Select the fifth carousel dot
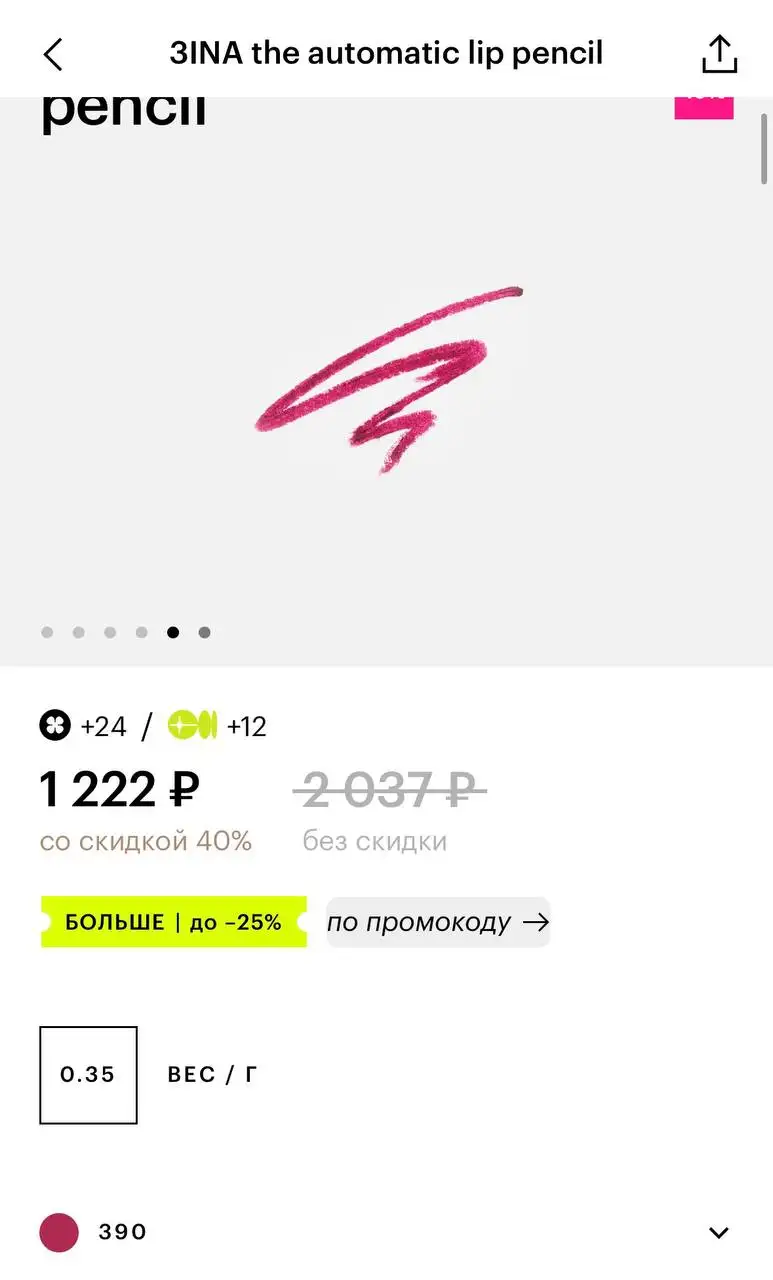 173,632
